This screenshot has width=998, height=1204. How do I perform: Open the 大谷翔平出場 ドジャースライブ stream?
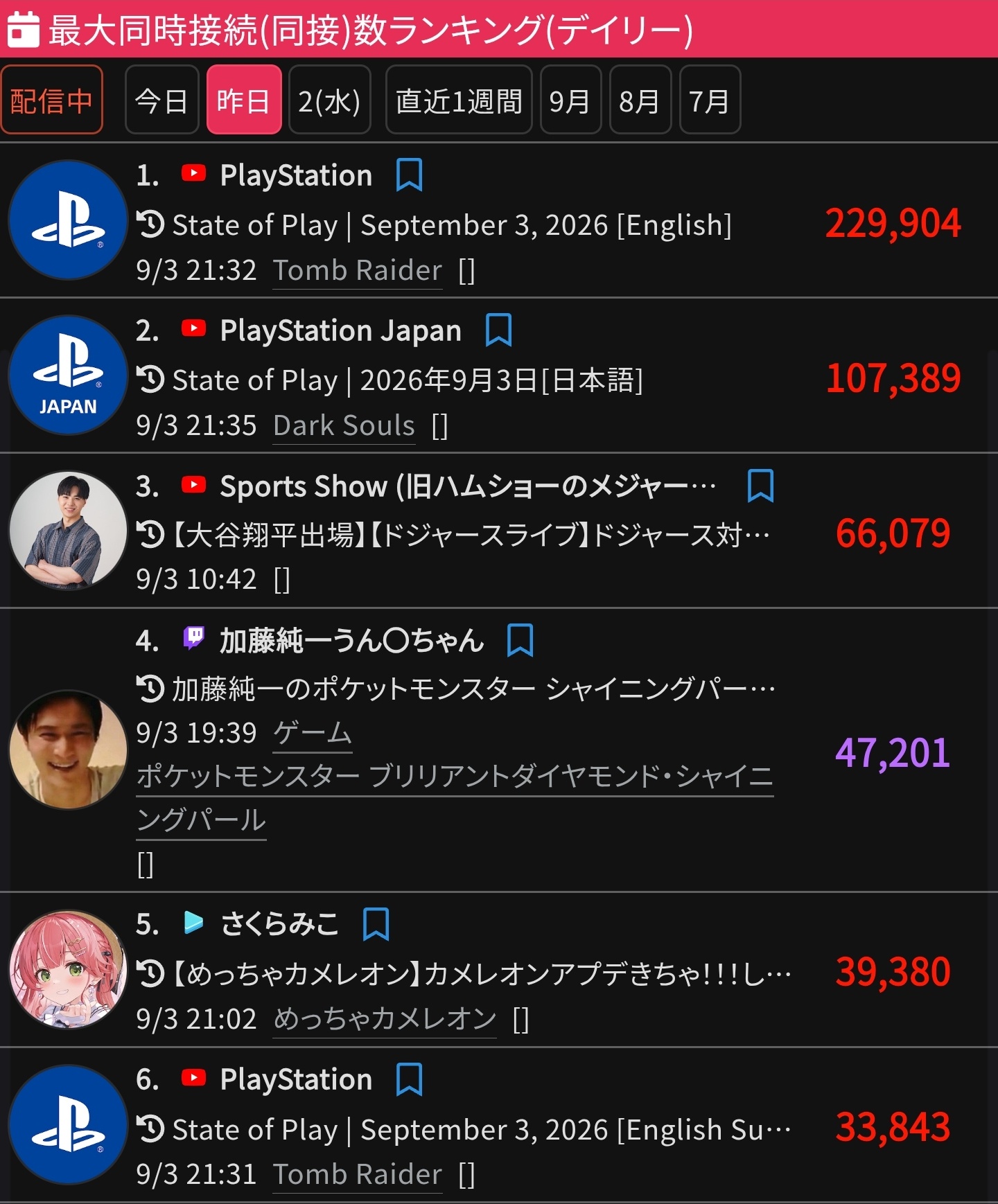(469, 535)
